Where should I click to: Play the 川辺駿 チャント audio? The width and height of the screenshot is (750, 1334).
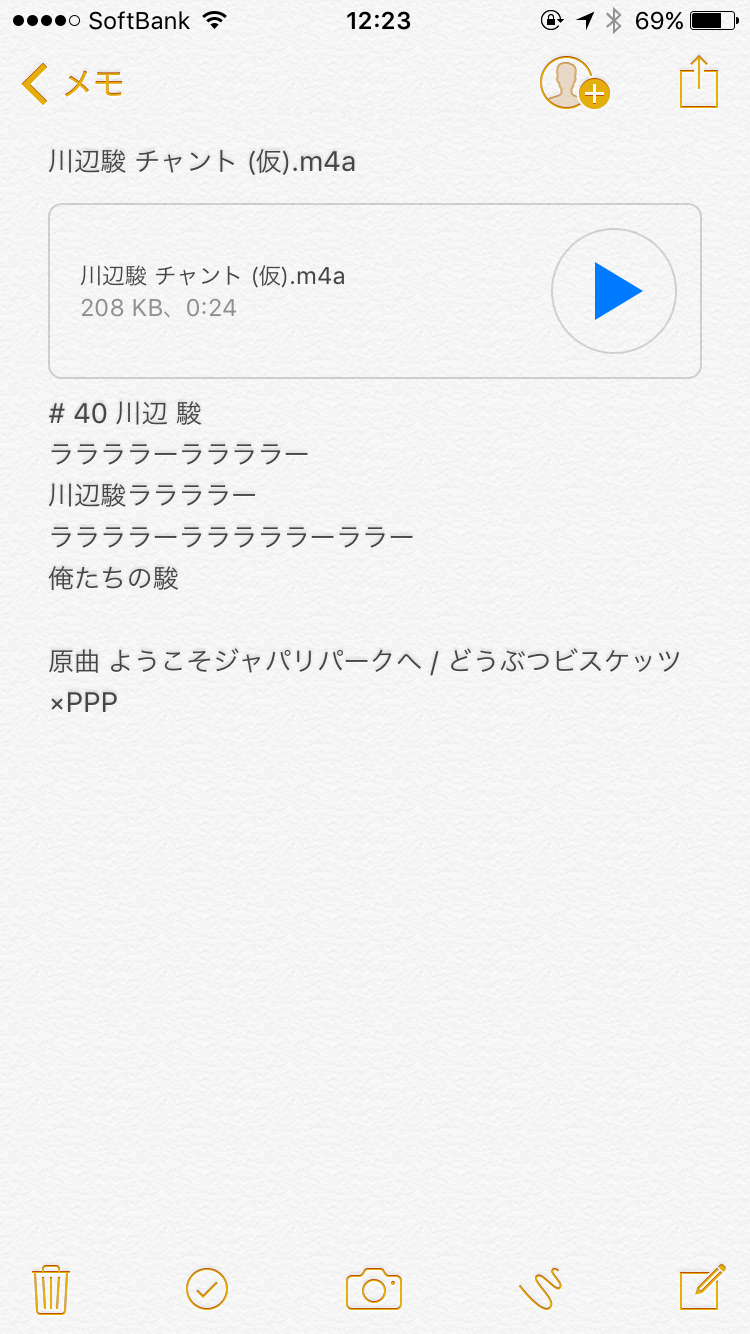614,291
